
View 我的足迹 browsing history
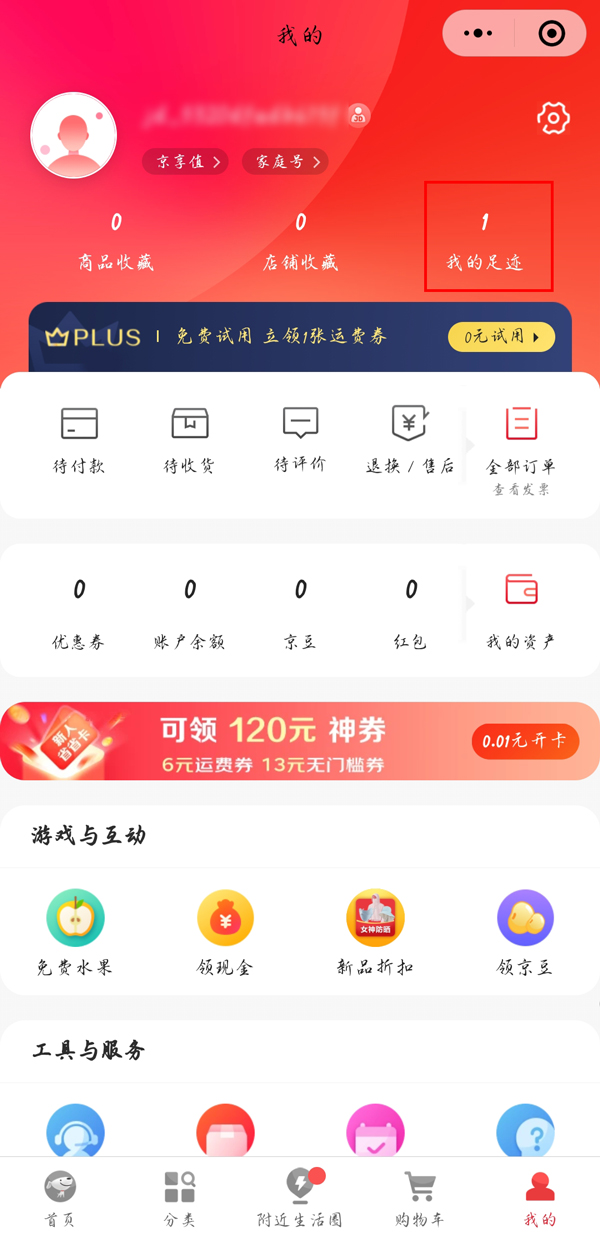click(488, 238)
